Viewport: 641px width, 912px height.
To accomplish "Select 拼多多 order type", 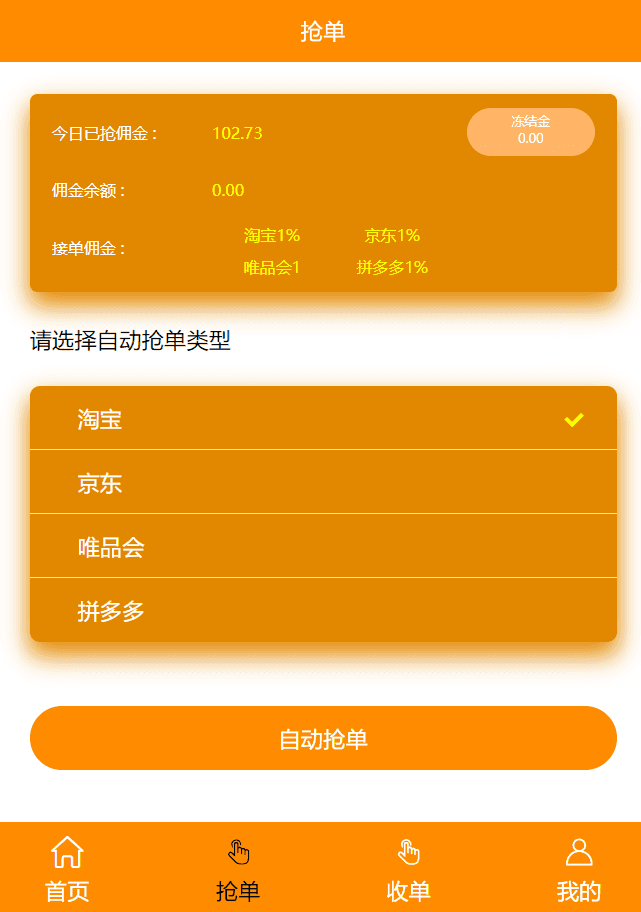I will pos(323,610).
